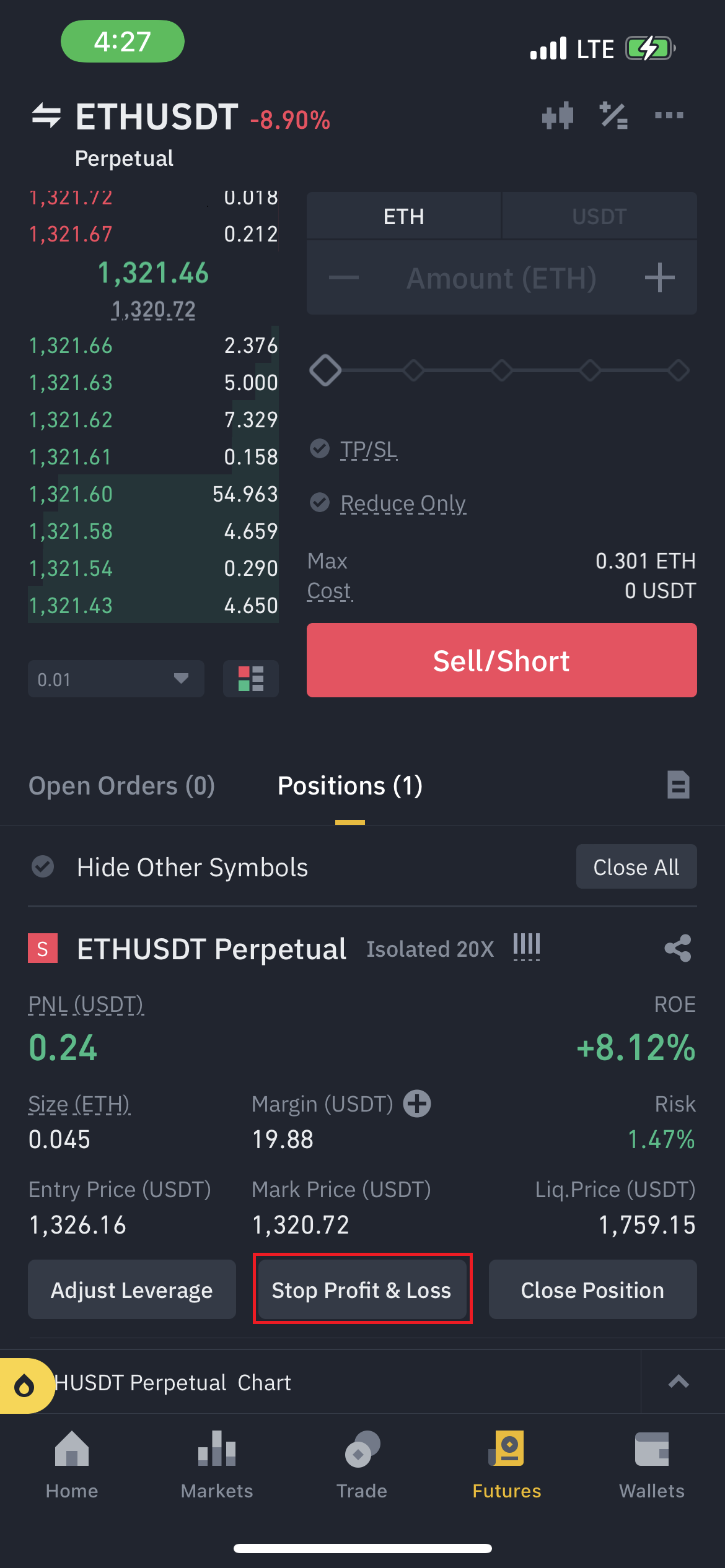
Task: Tap Adjust Leverage button
Action: click(x=132, y=1290)
